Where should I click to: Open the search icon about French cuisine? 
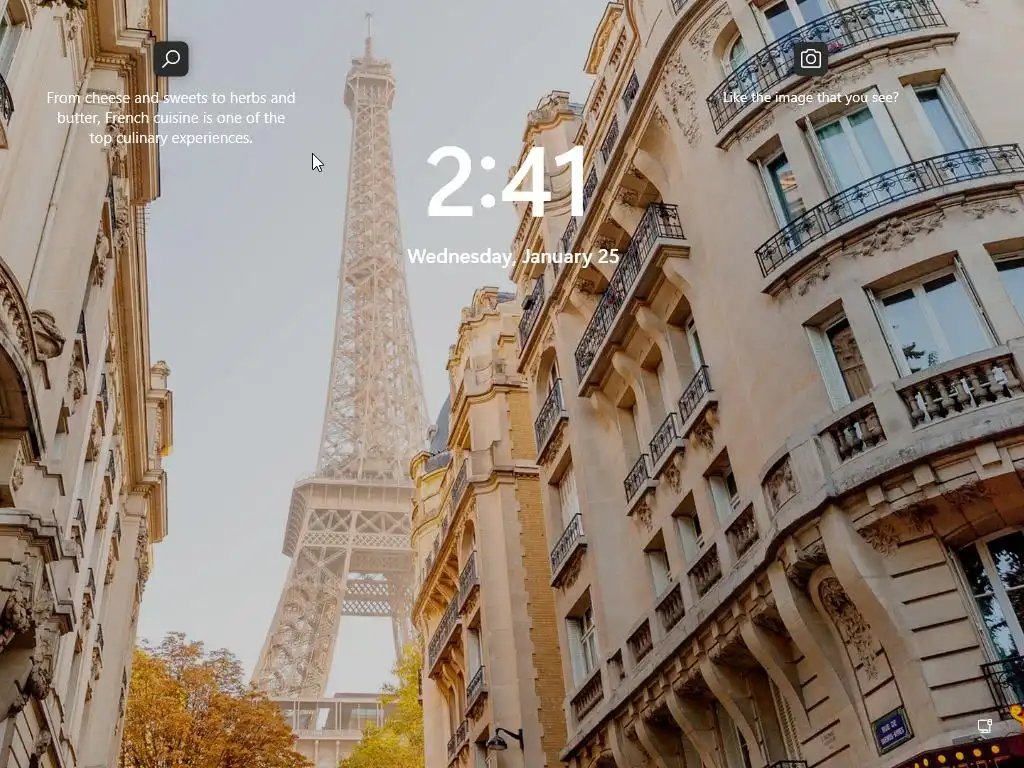pos(171,59)
